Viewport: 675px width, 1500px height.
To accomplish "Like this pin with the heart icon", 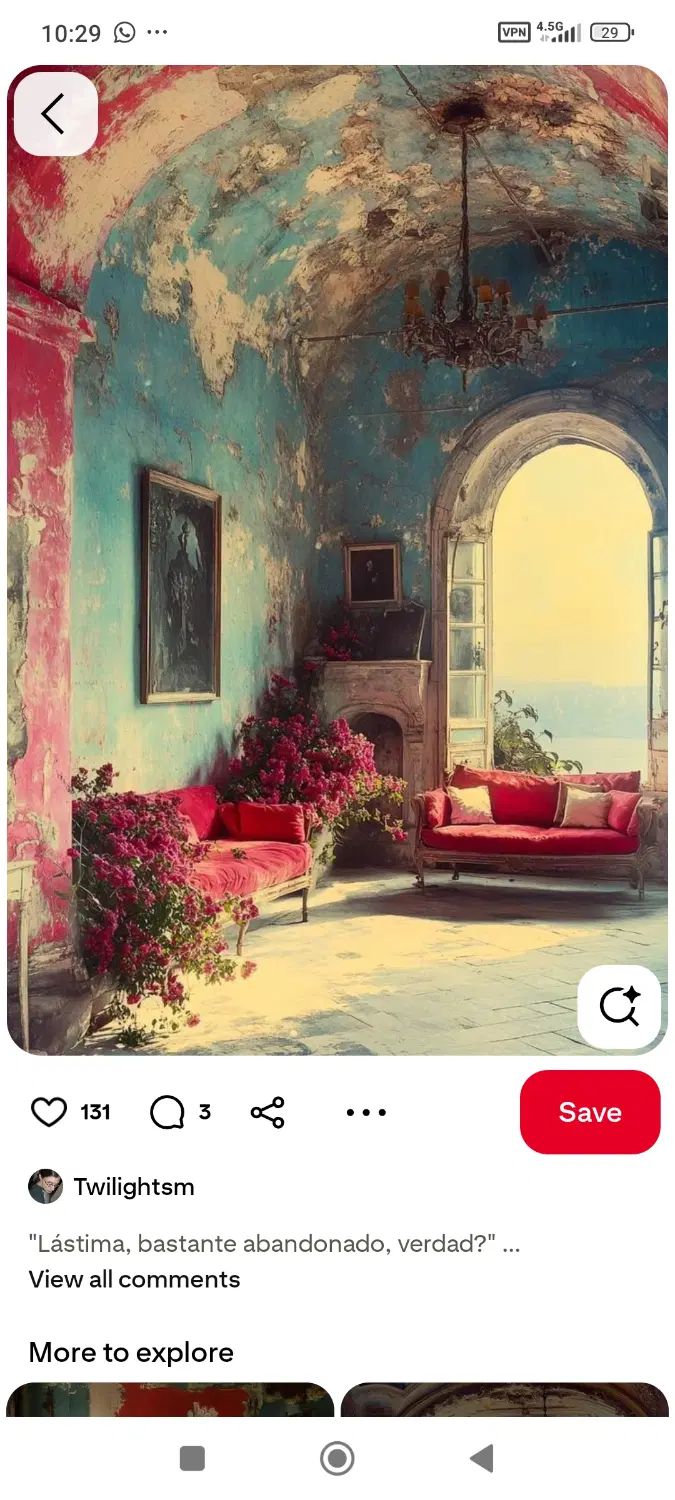I will coord(49,1112).
